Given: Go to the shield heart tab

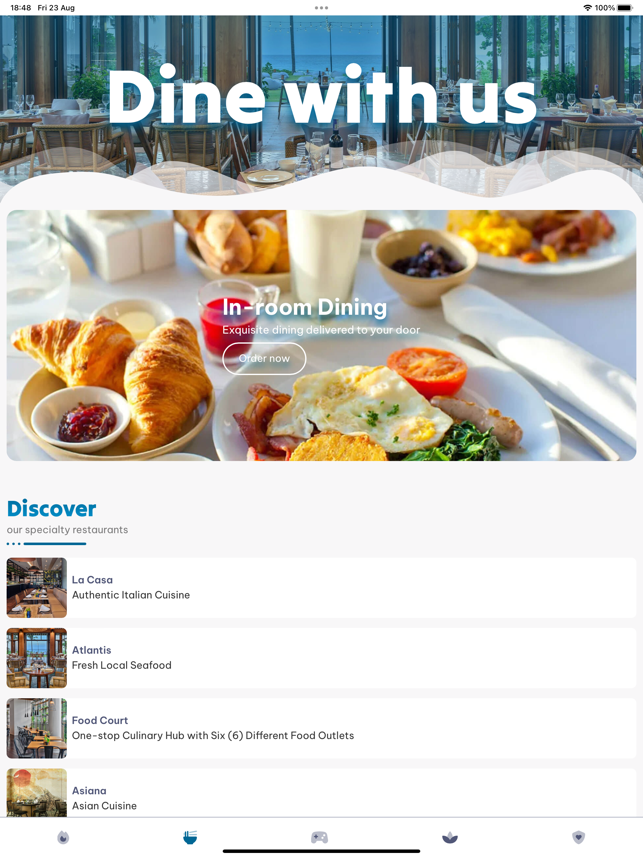Looking at the screenshot, I should (578, 837).
